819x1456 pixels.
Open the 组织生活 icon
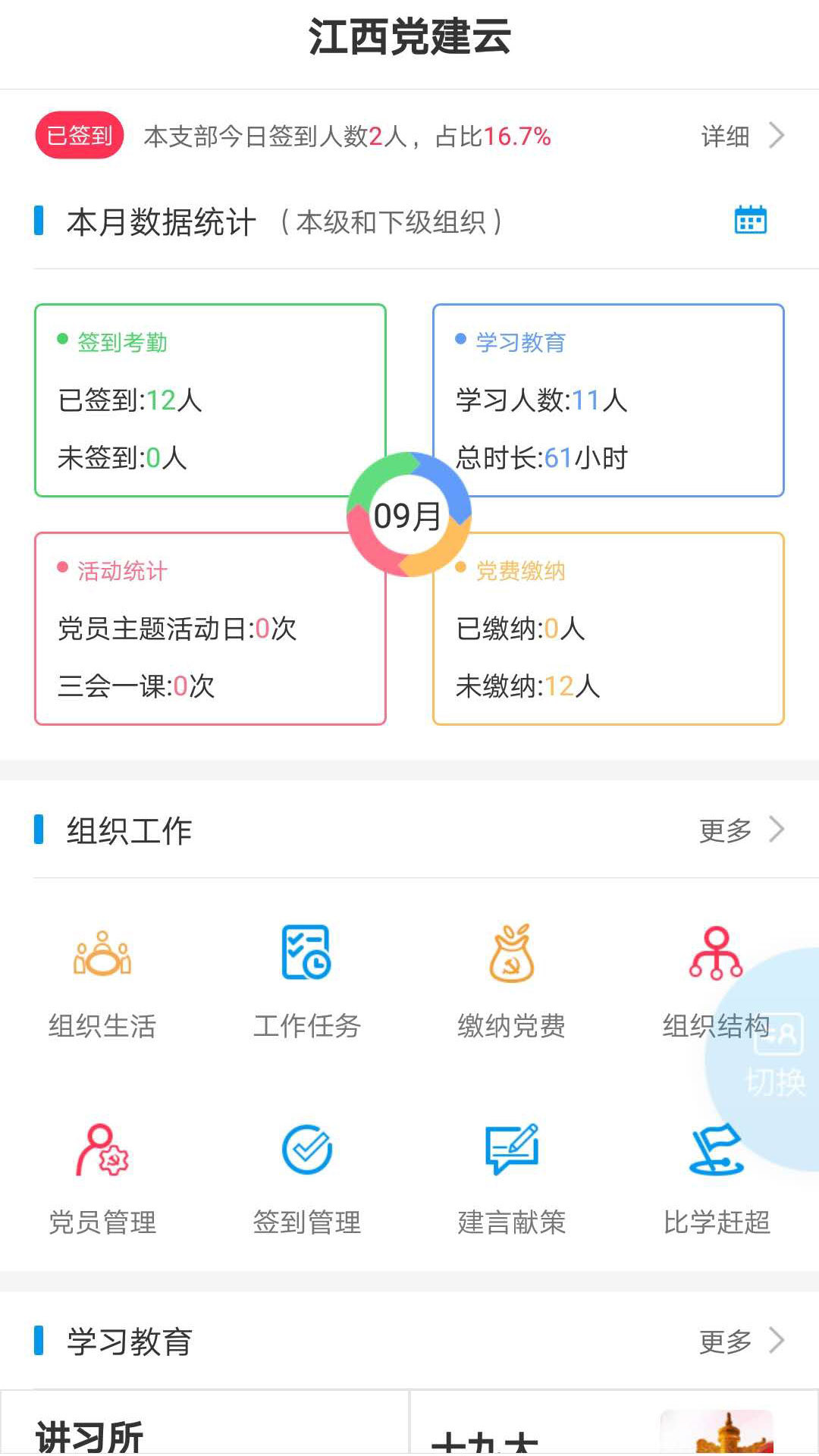102,978
